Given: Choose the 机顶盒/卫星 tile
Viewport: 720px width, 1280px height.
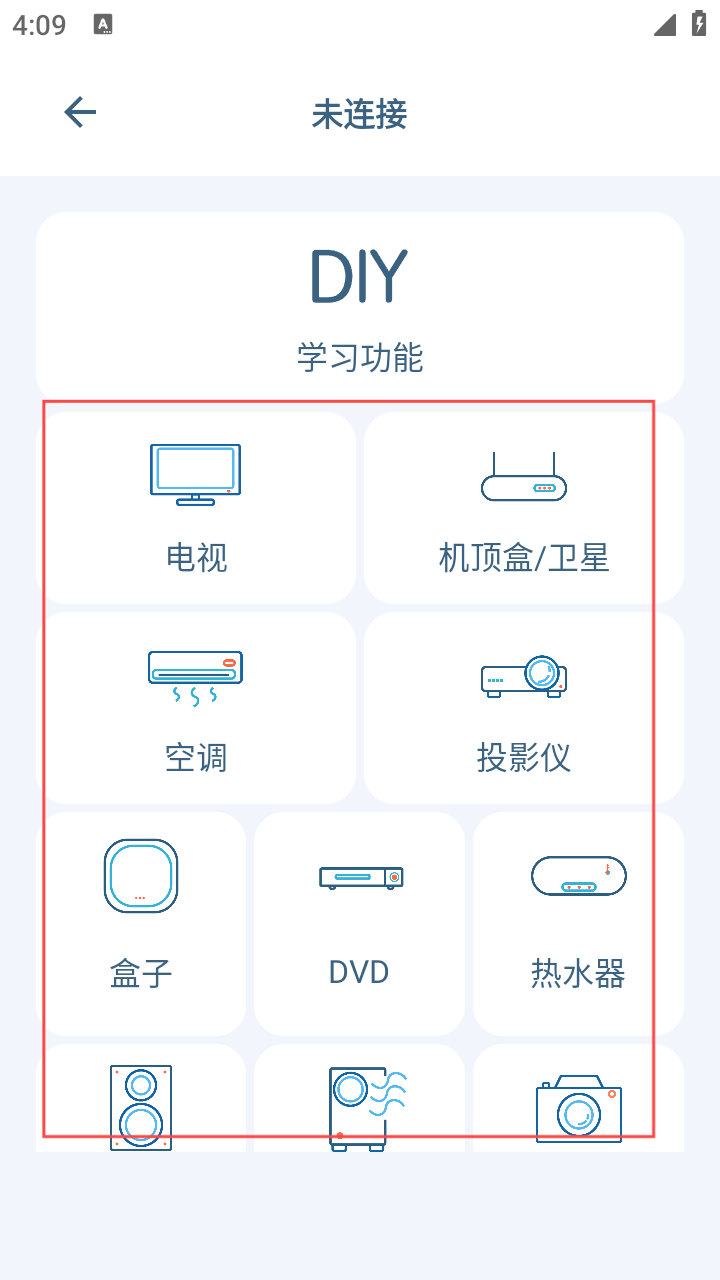Looking at the screenshot, I should click(x=524, y=508).
